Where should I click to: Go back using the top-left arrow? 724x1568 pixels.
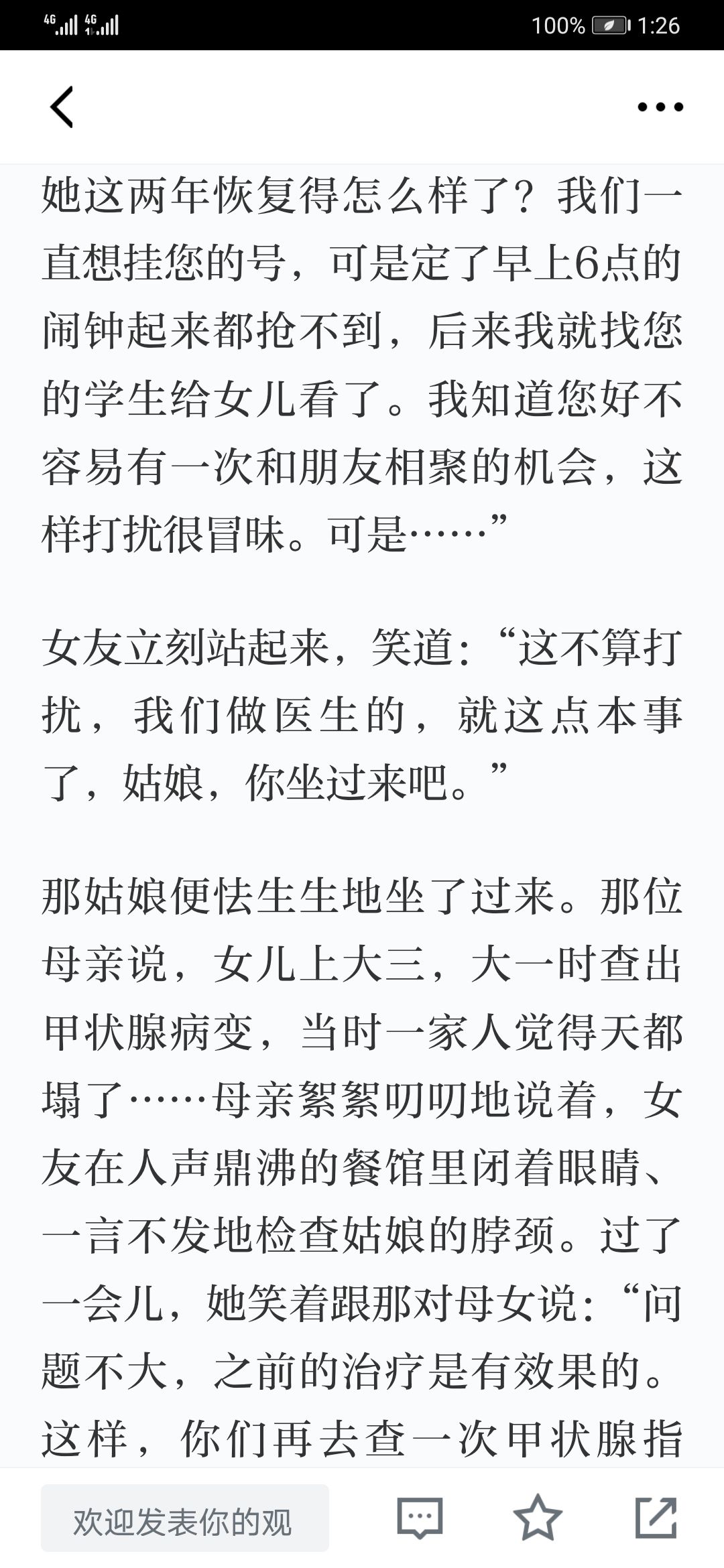pyautogui.click(x=61, y=107)
